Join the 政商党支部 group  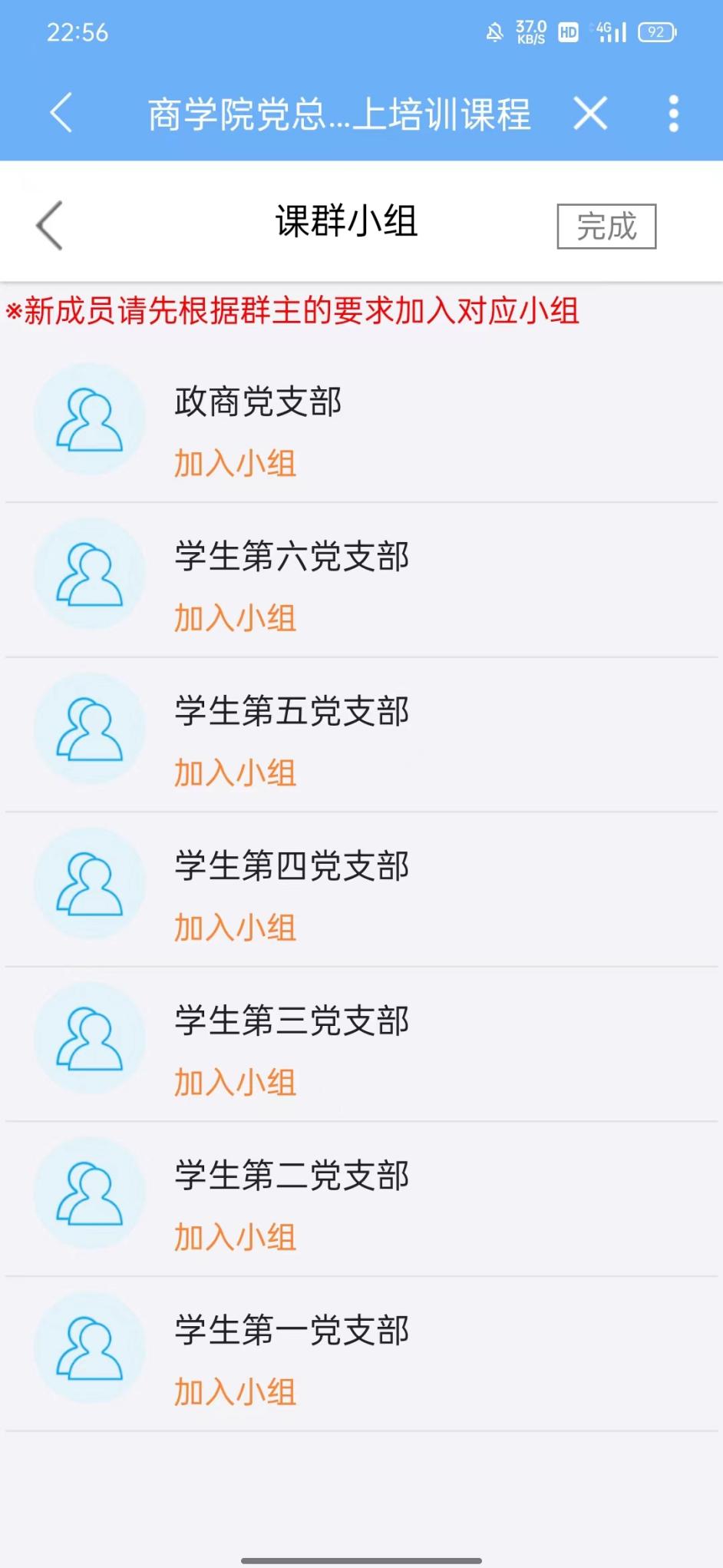click(236, 464)
